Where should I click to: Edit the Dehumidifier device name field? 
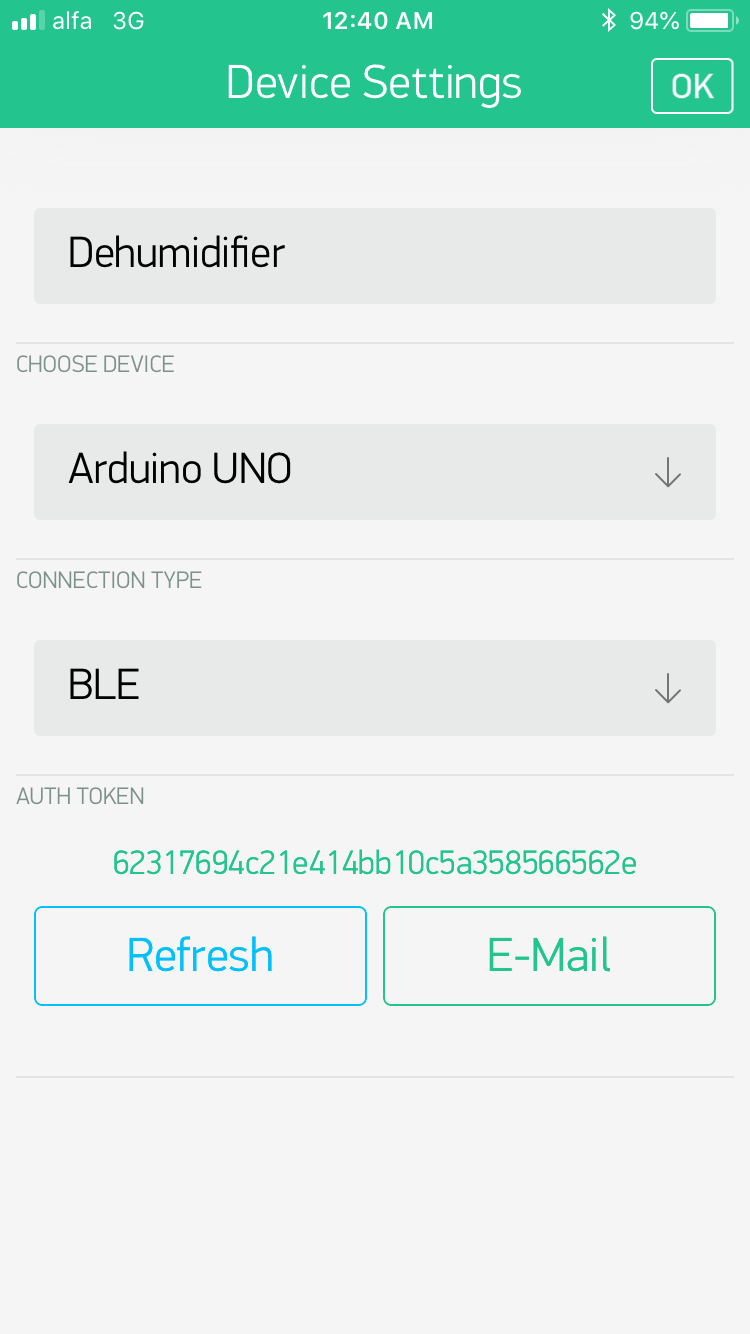[374, 255]
